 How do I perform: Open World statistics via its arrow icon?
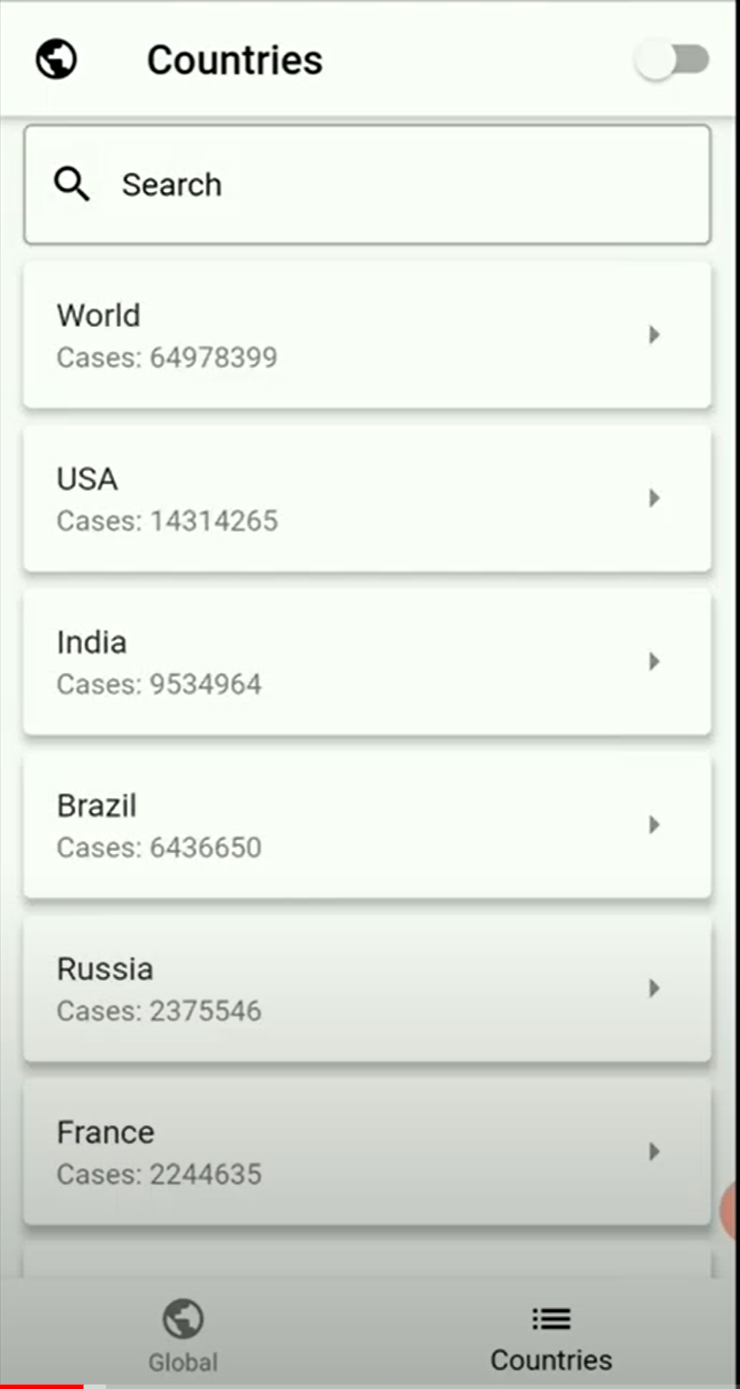655,335
